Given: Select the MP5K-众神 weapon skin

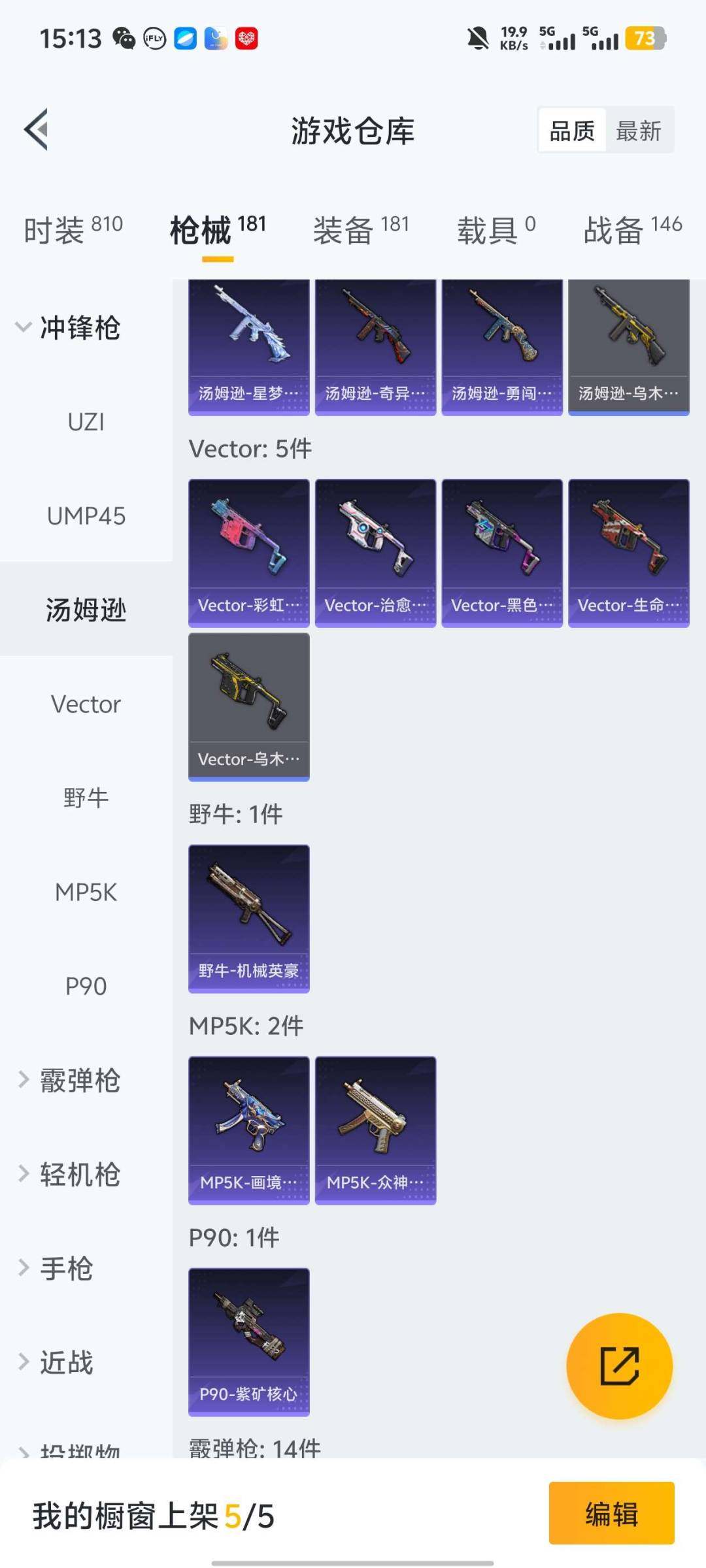Looking at the screenshot, I should (x=375, y=1130).
